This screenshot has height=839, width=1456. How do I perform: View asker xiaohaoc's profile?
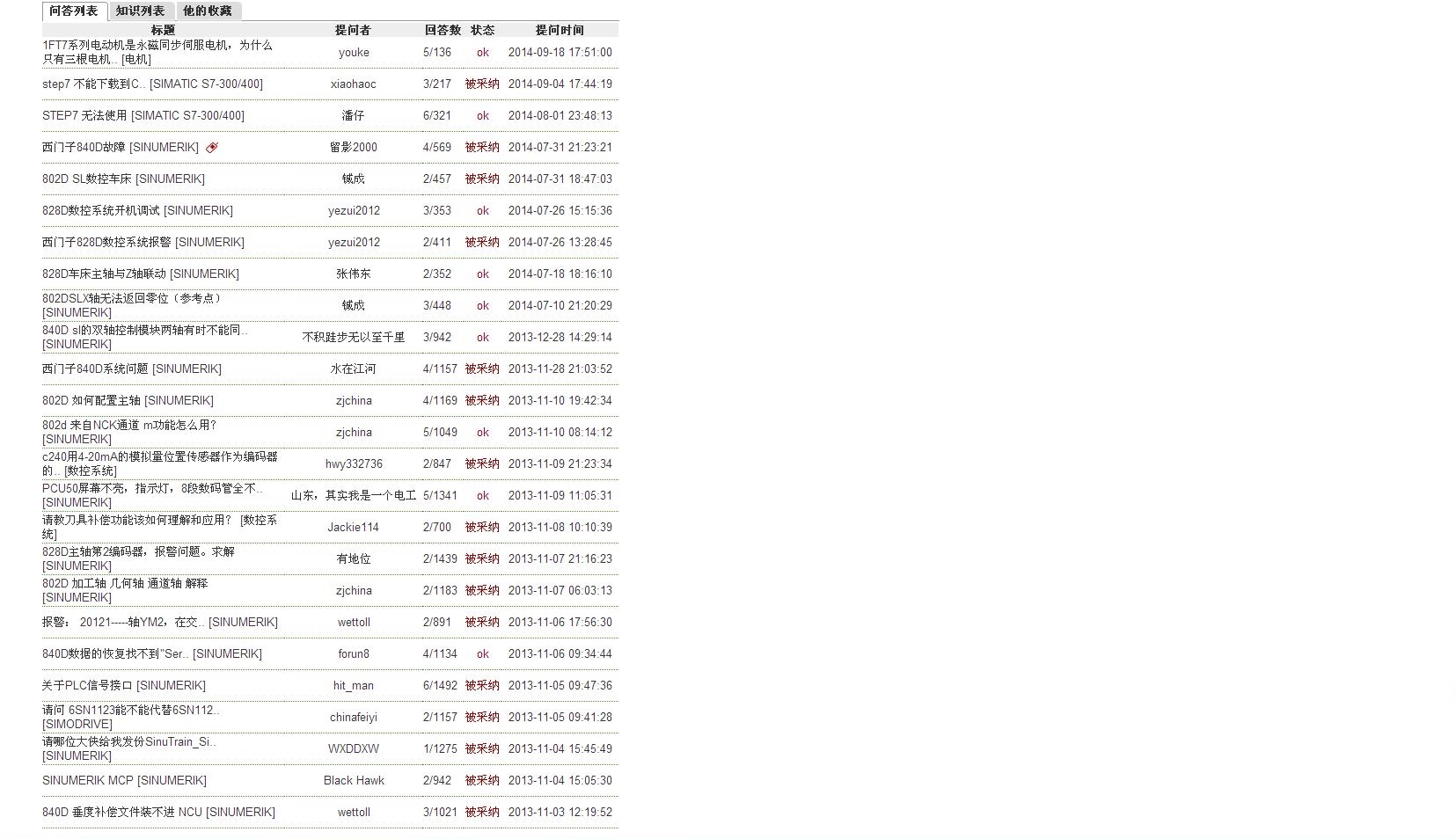353,84
